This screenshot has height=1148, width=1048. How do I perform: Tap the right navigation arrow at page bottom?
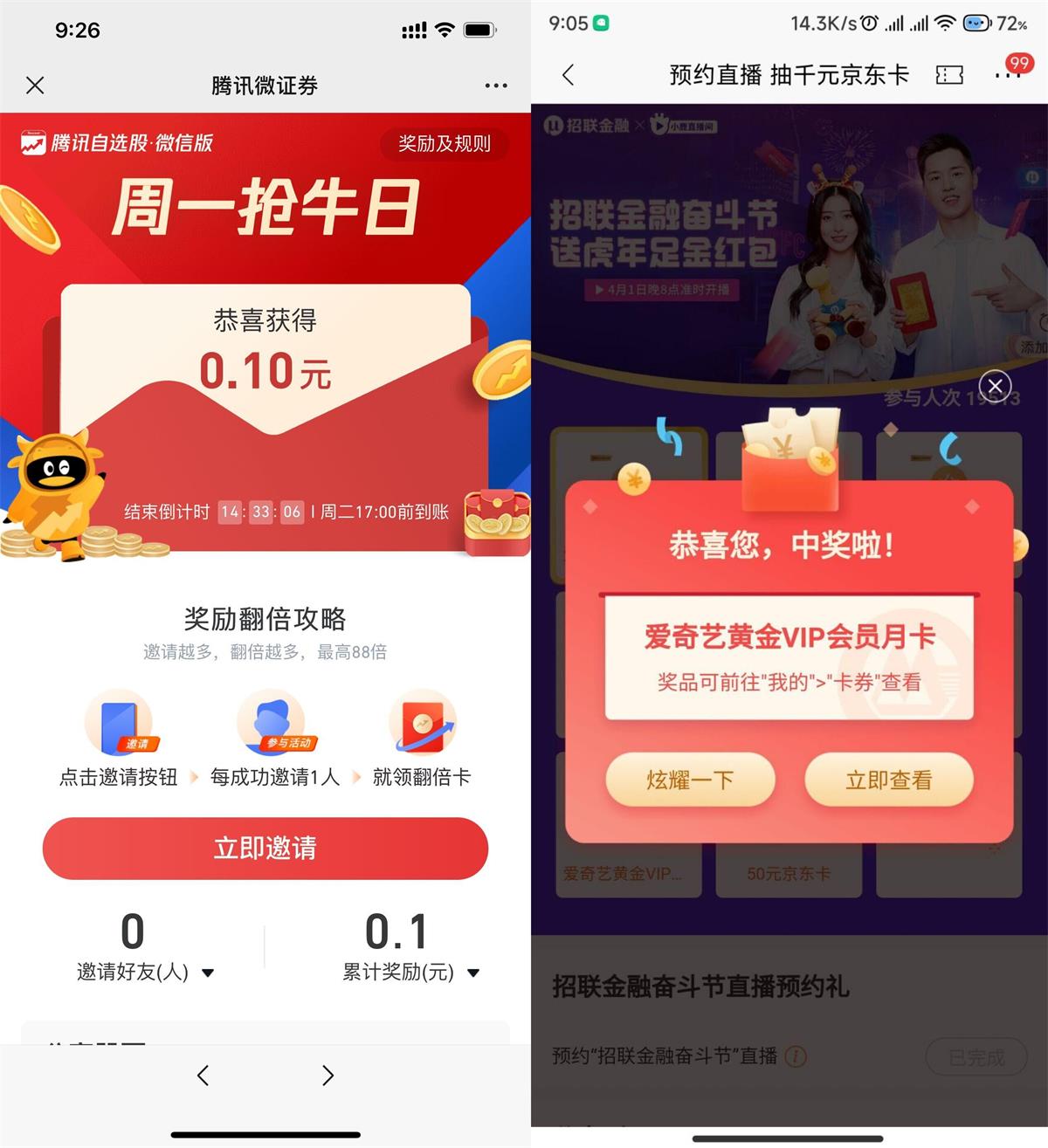click(x=327, y=1076)
